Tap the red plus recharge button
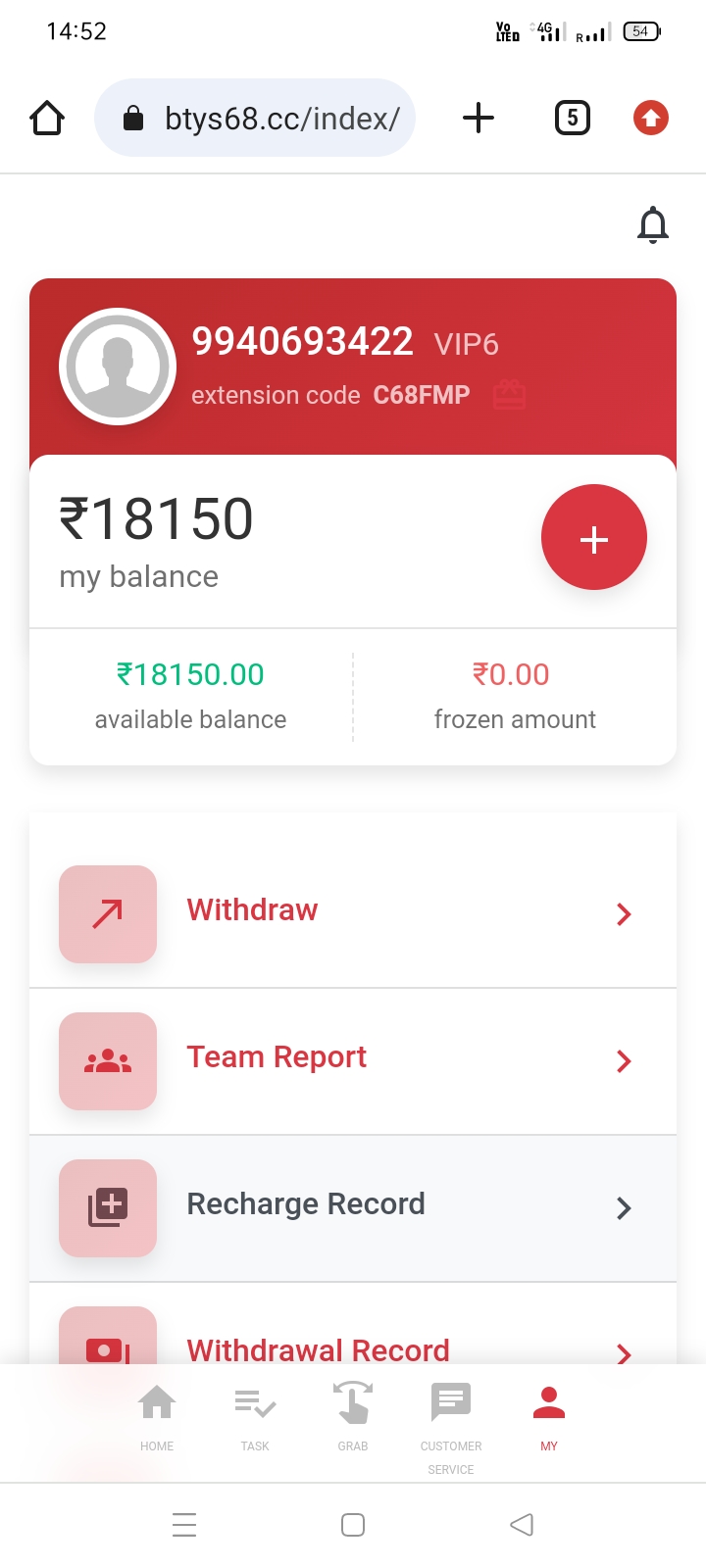706x1568 pixels. pos(593,537)
